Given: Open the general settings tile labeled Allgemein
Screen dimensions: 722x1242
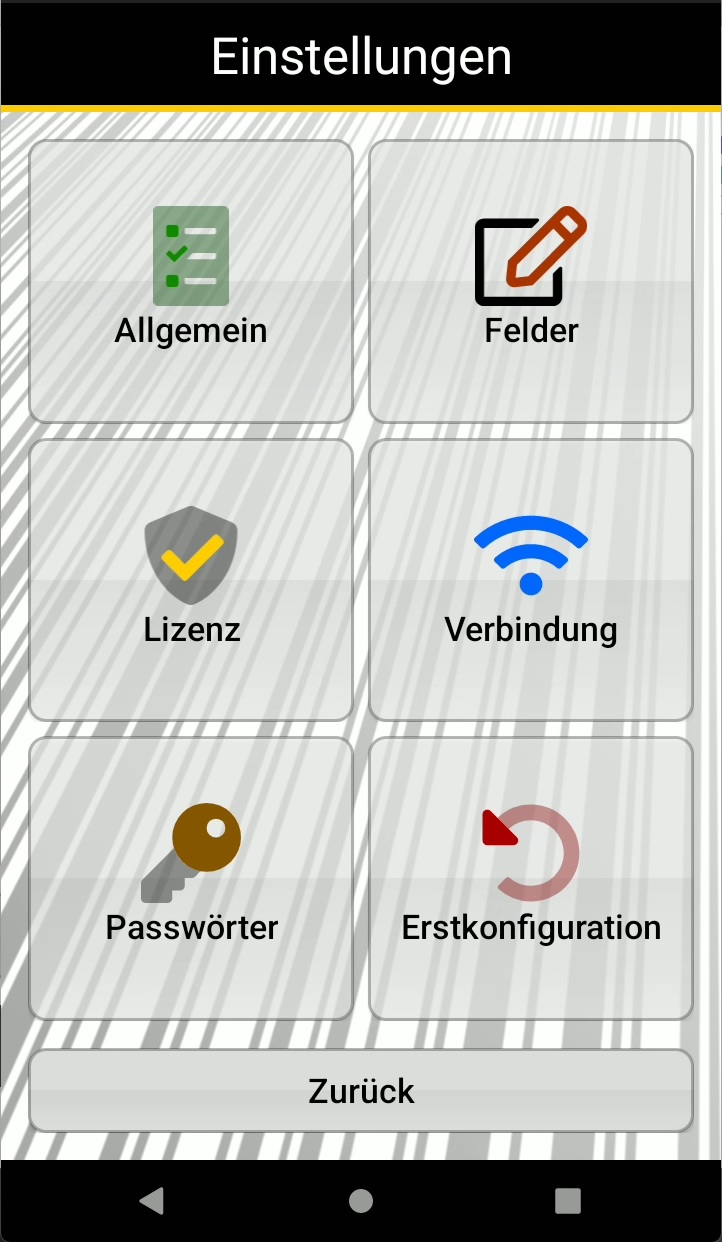Looking at the screenshot, I should (190, 282).
